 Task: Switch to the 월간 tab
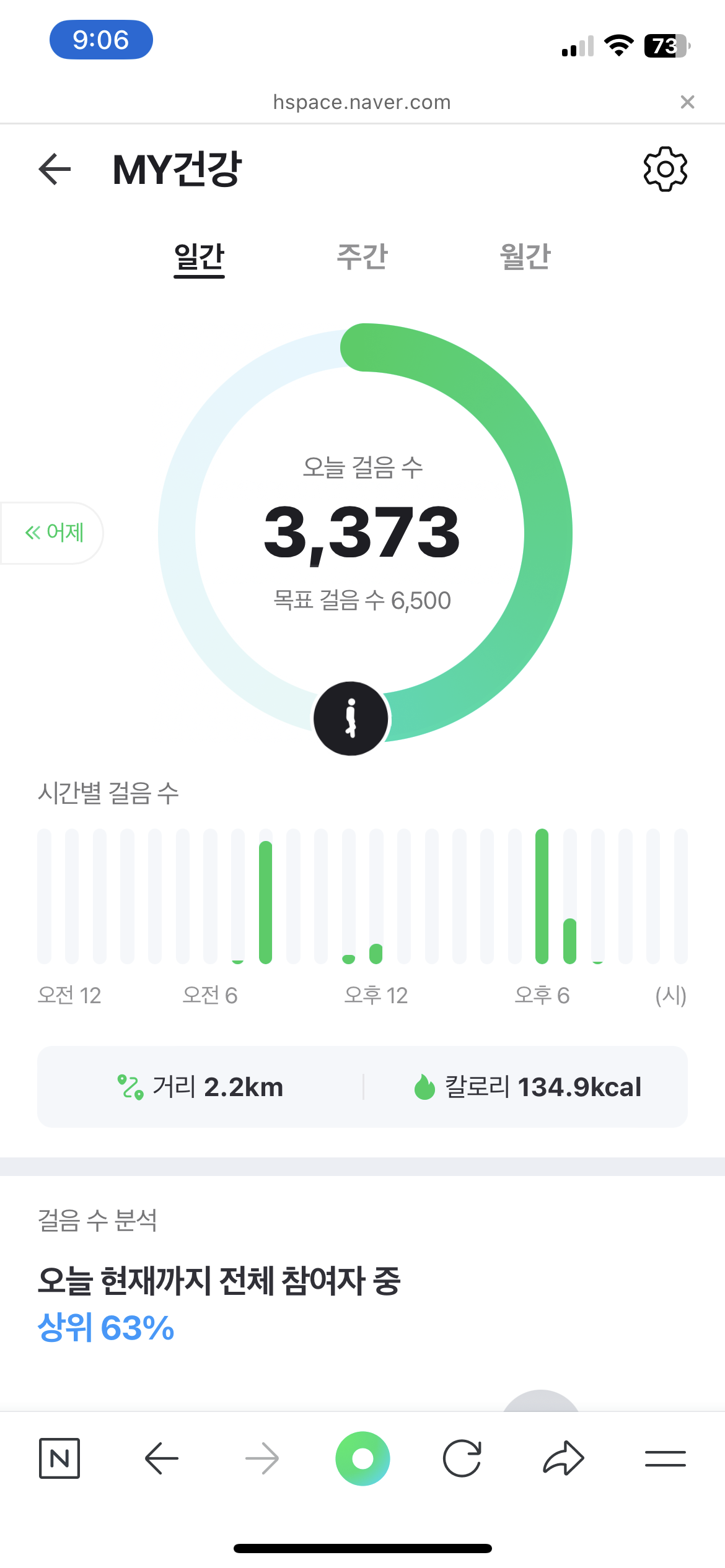[525, 257]
